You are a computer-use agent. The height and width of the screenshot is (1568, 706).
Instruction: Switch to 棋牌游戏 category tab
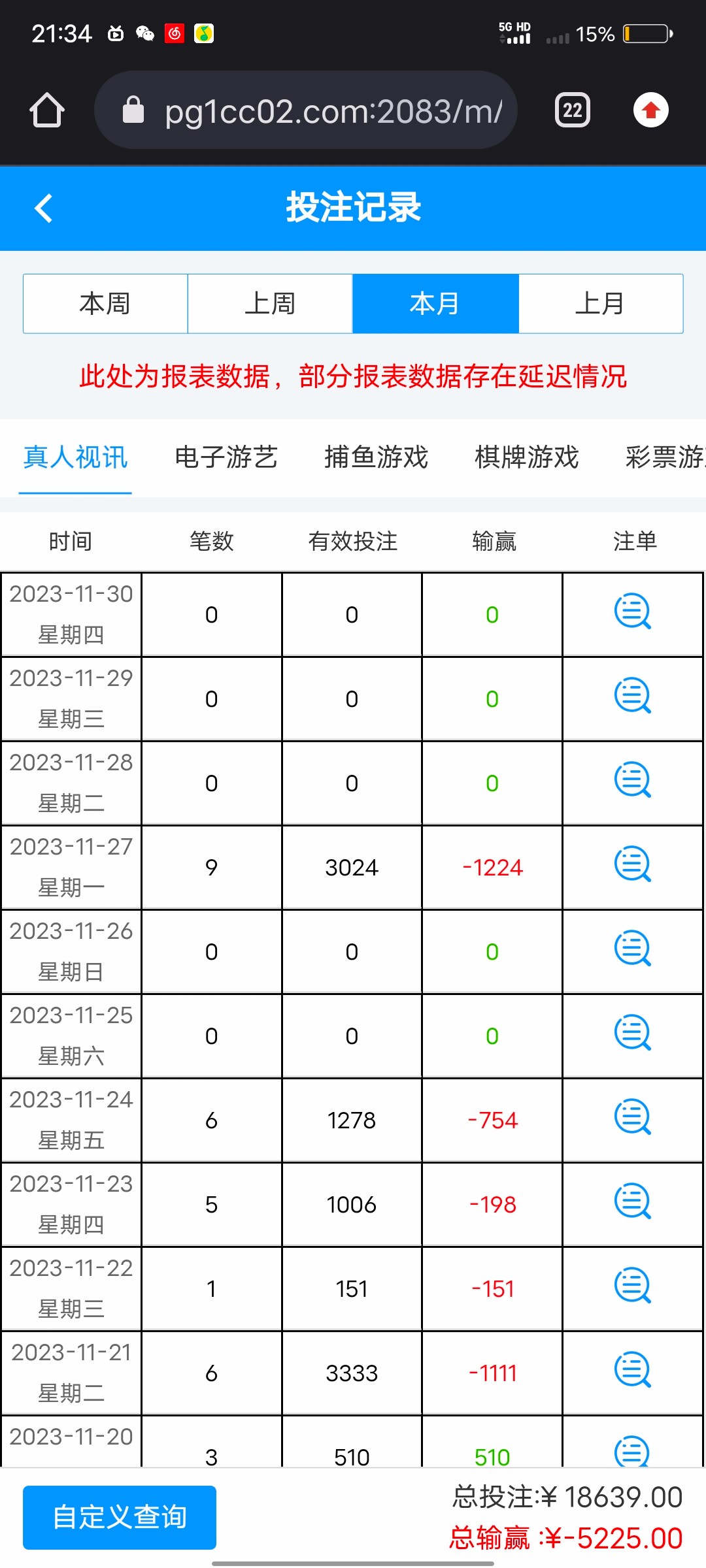pos(527,457)
